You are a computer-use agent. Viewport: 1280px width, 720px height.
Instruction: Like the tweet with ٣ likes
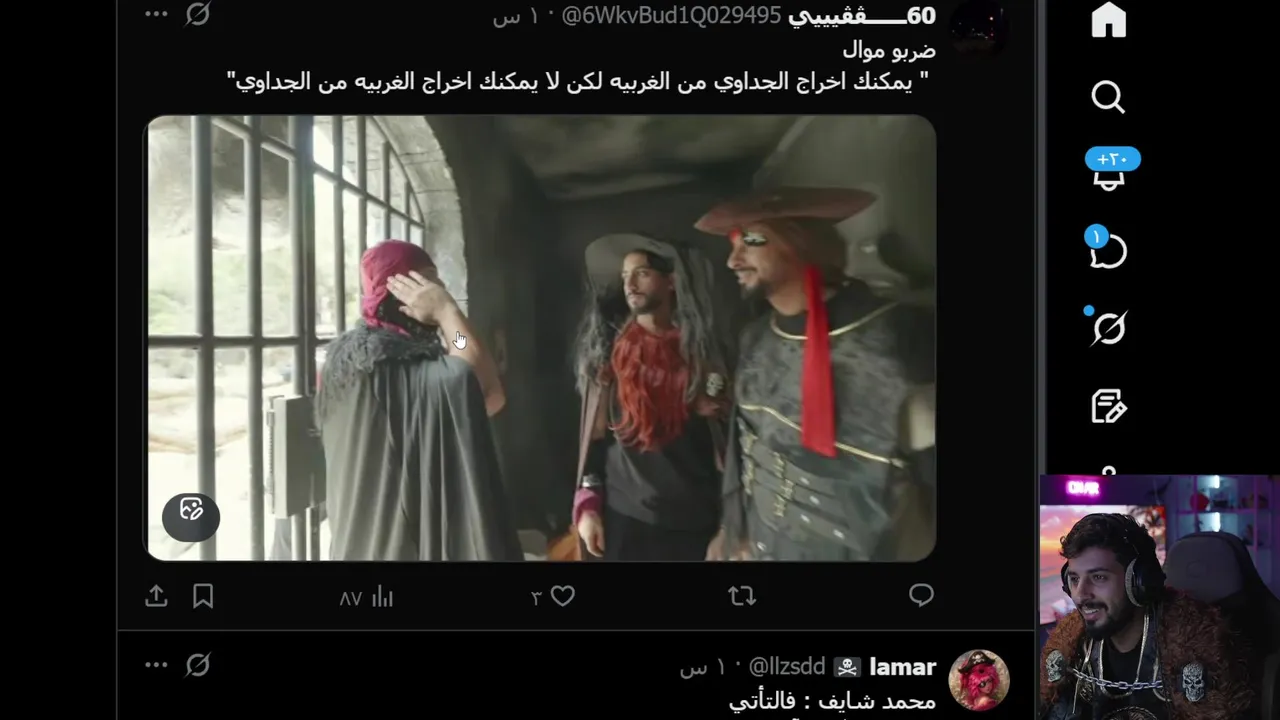[x=562, y=596]
